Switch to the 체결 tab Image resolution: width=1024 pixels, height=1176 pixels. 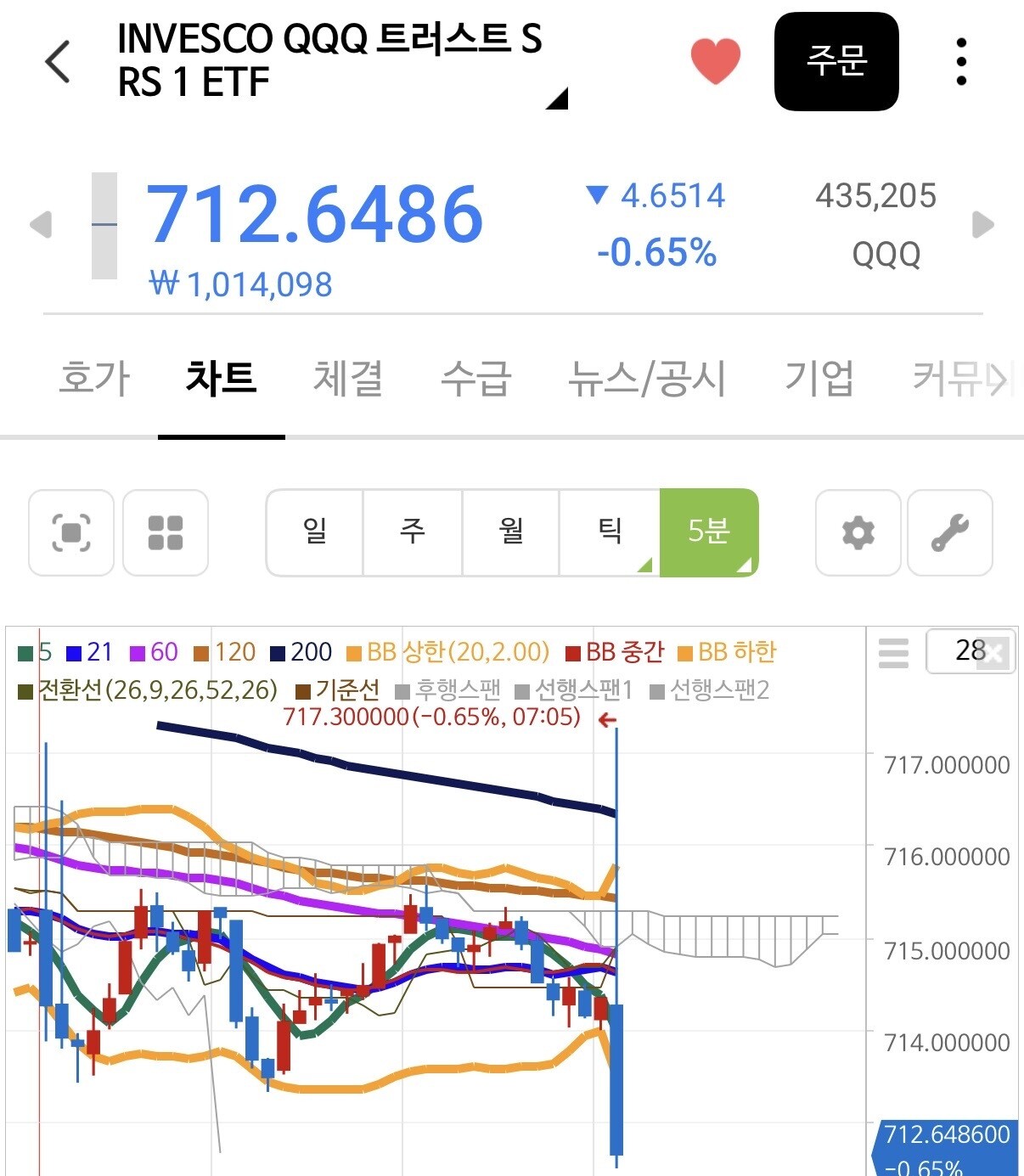[x=348, y=378]
